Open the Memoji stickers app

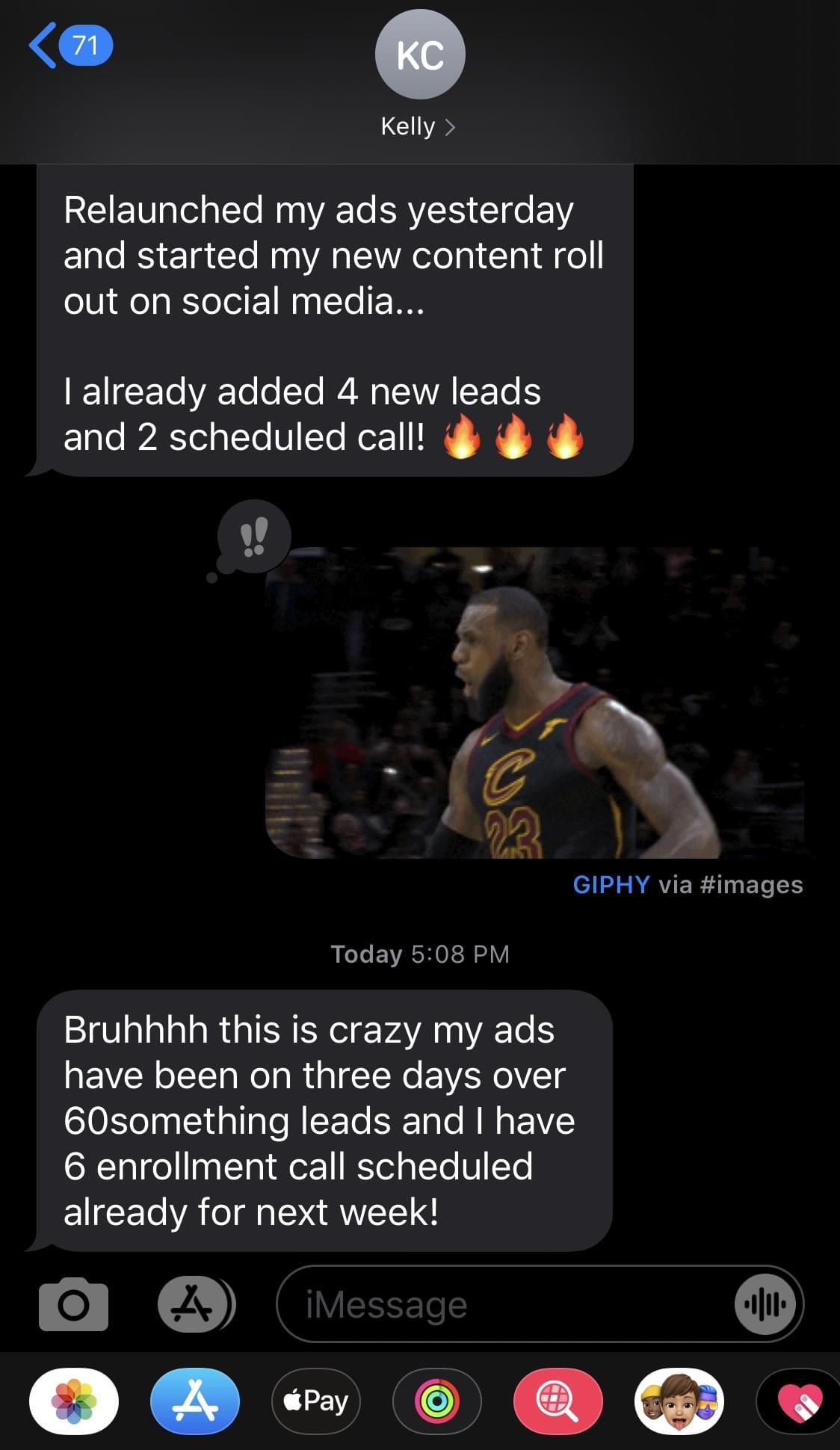coord(679,1401)
